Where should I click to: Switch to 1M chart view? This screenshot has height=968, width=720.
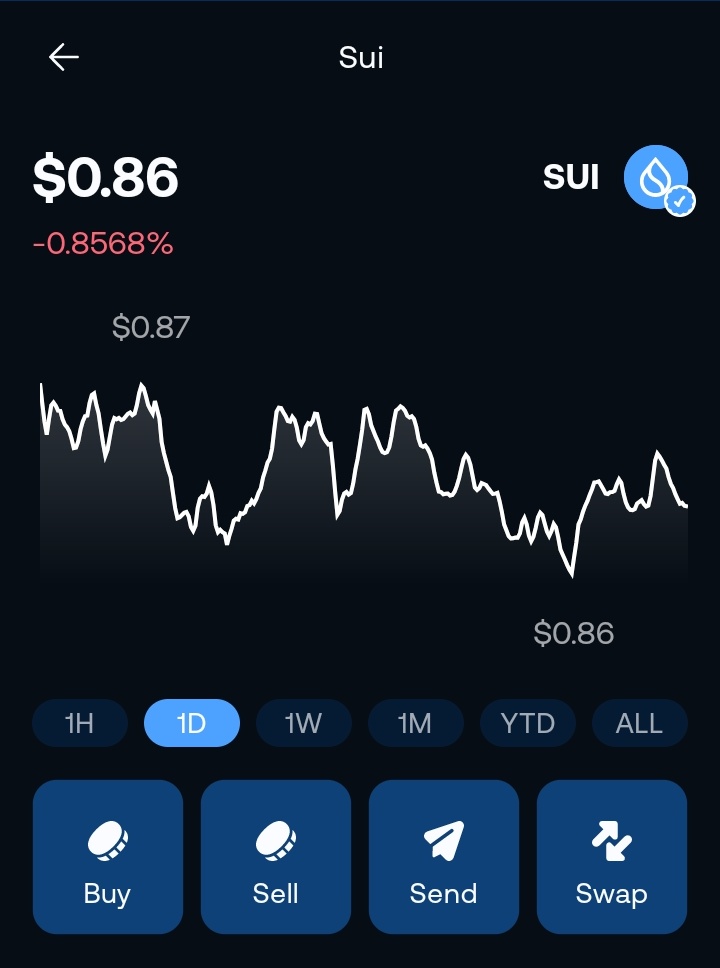[x=416, y=723]
